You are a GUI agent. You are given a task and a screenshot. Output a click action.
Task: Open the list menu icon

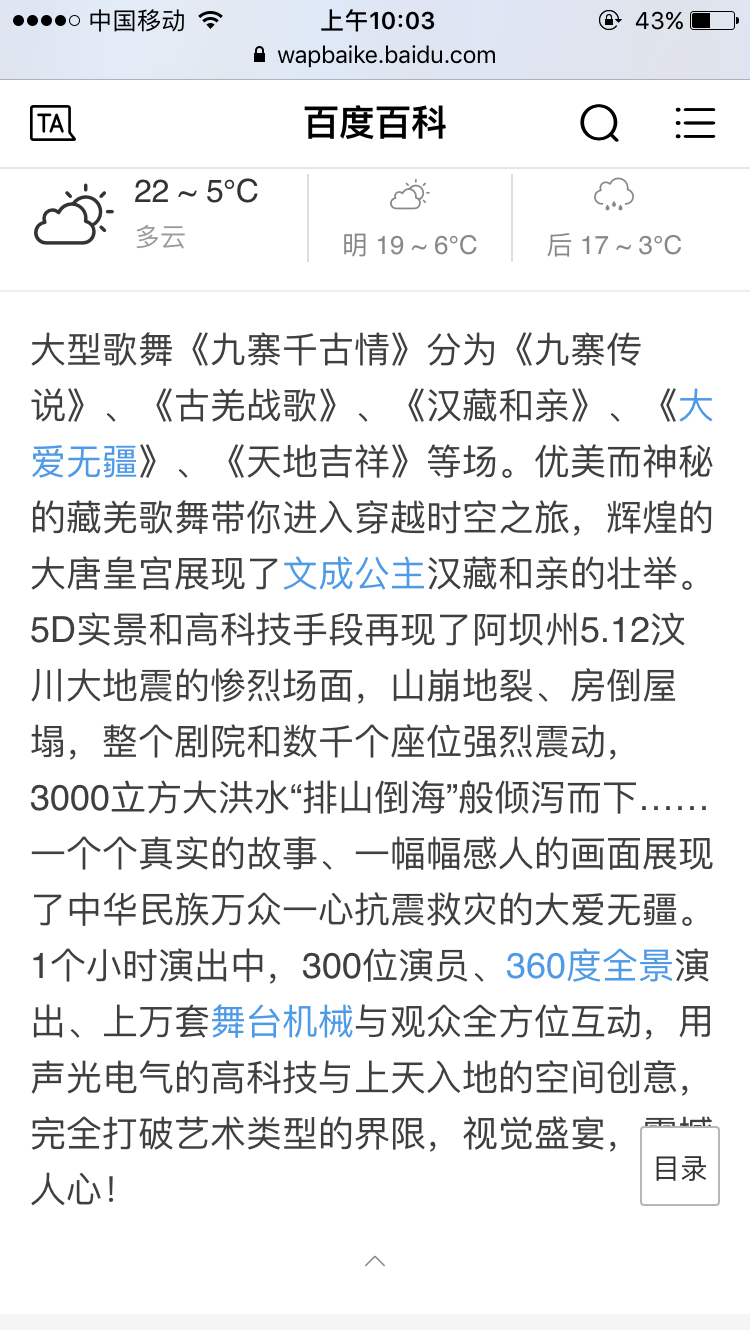click(x=695, y=123)
